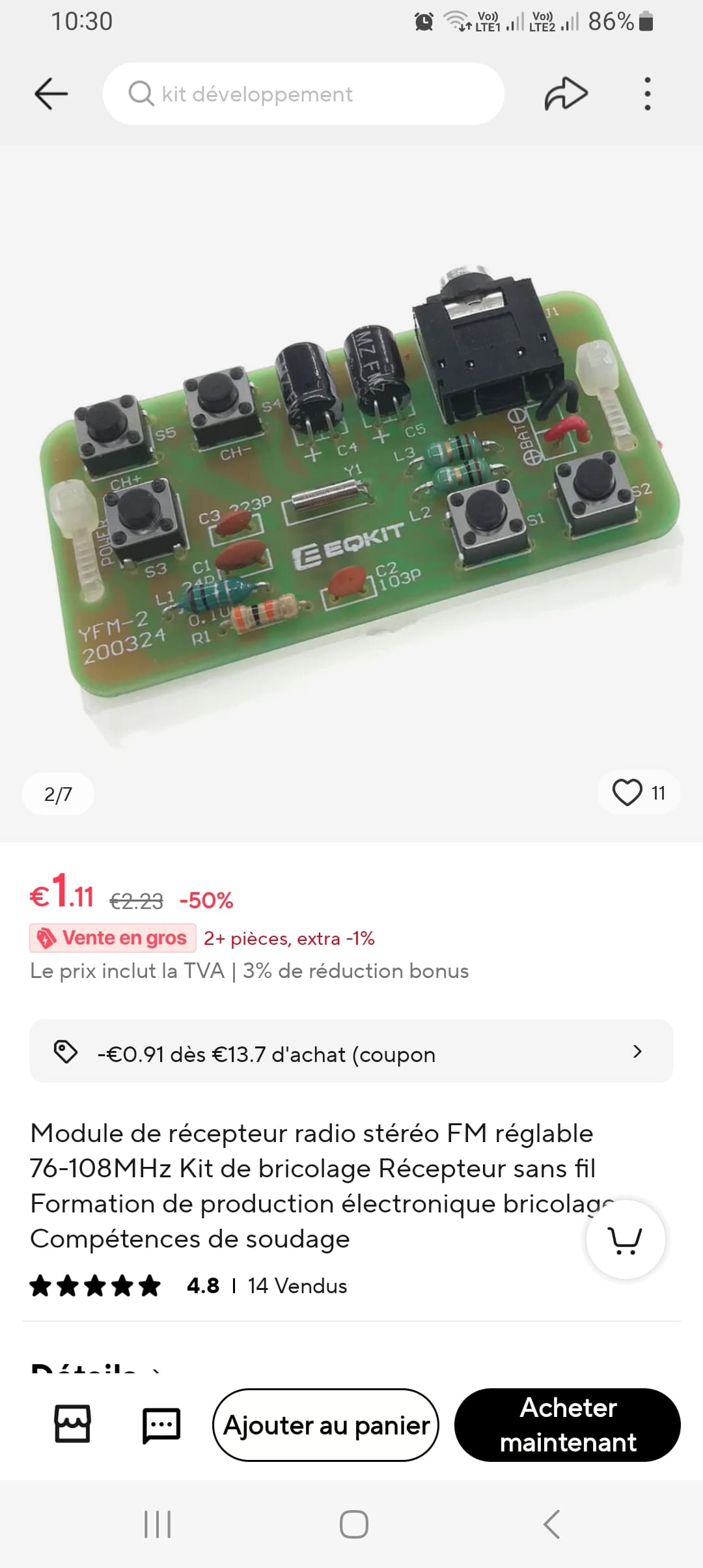Viewport: 703px width, 1568px height.
Task: Go back using the arrow icon
Action: pyautogui.click(x=51, y=94)
